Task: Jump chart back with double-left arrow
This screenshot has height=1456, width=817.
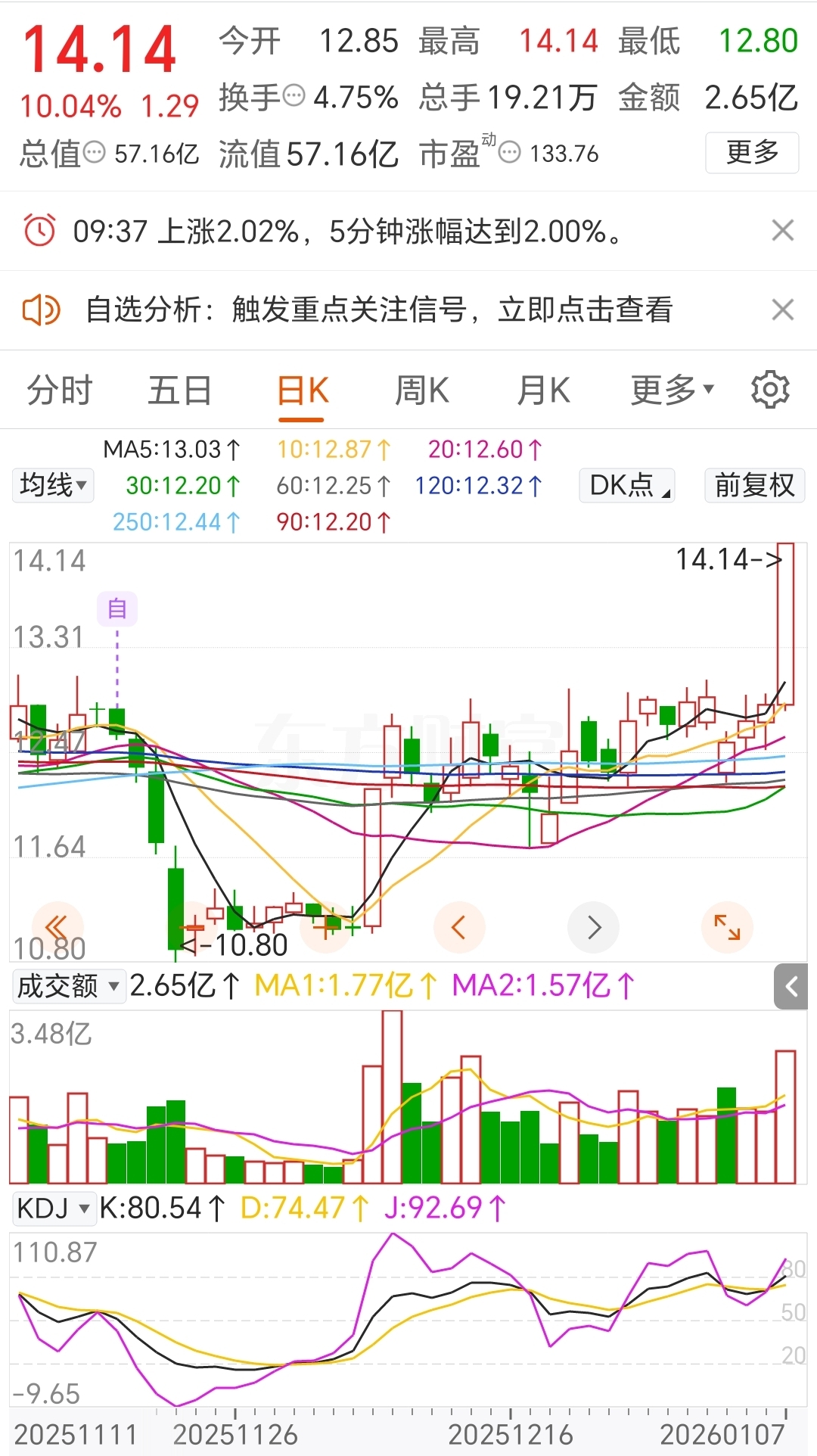Action: click(x=57, y=927)
